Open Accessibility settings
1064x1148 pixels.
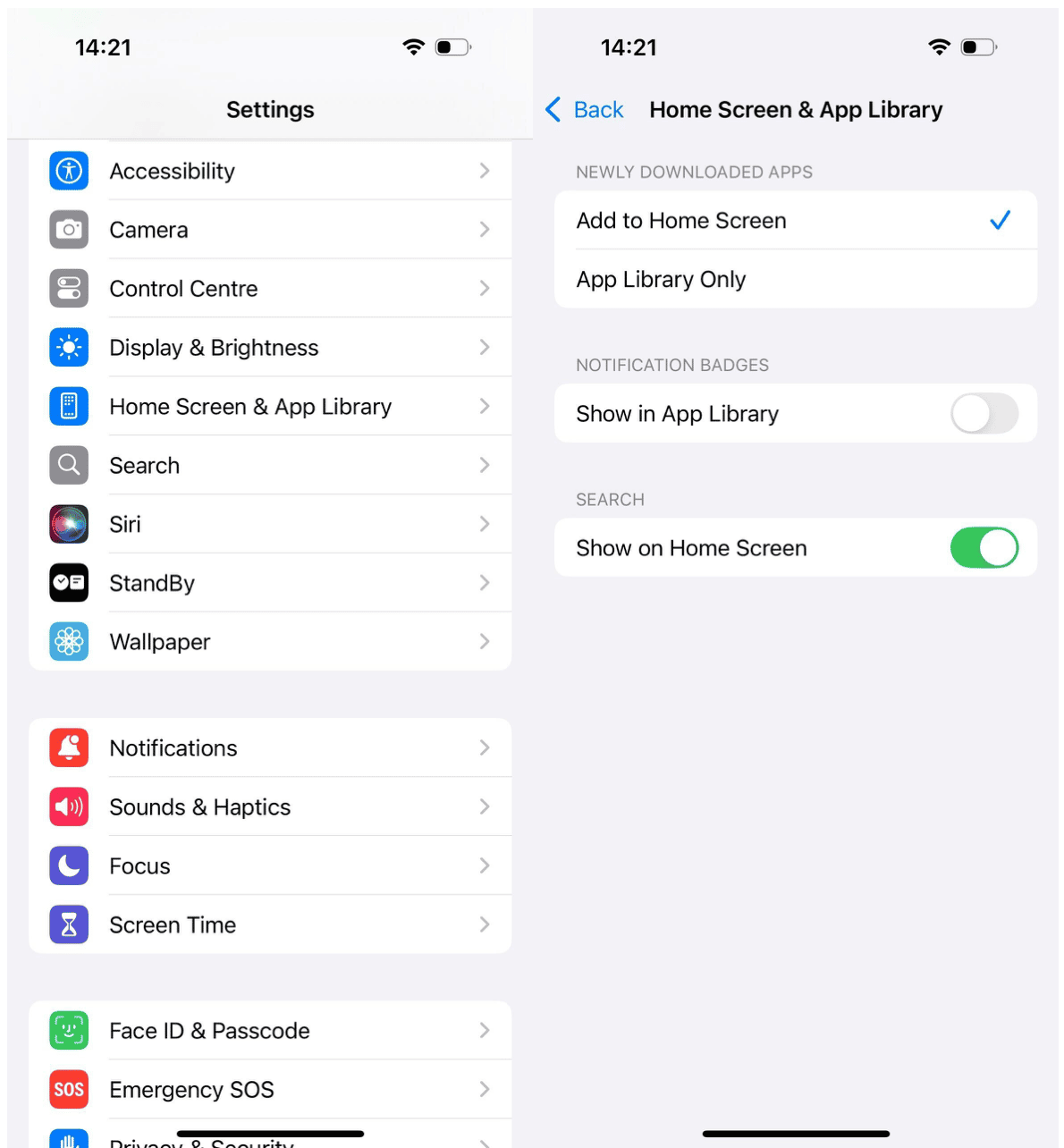click(x=270, y=171)
